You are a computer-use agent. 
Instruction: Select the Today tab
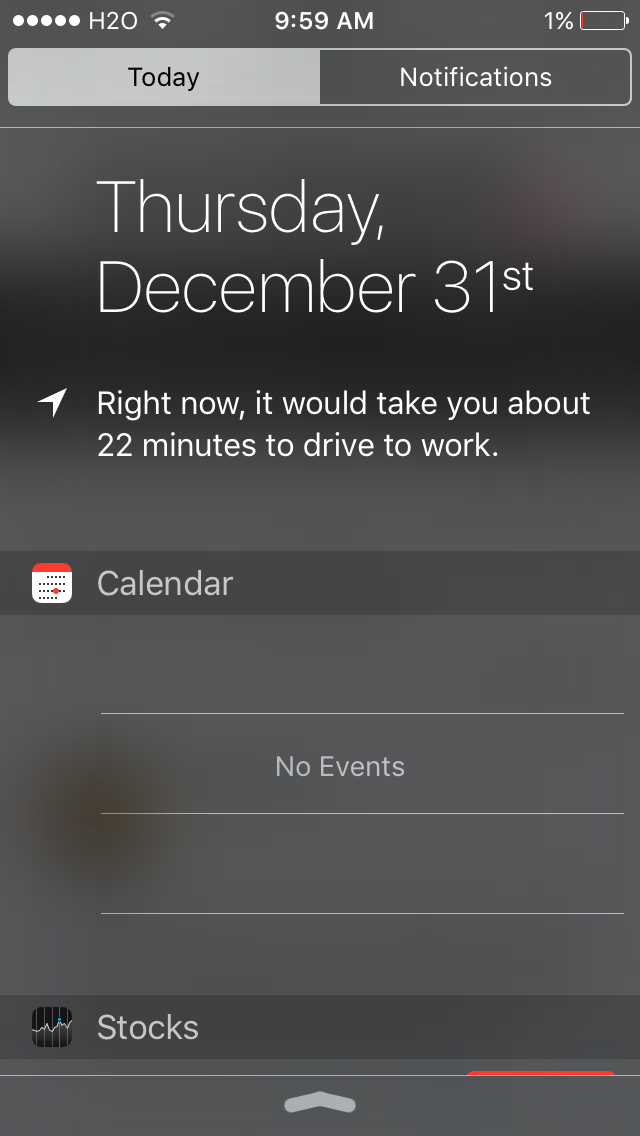164,78
